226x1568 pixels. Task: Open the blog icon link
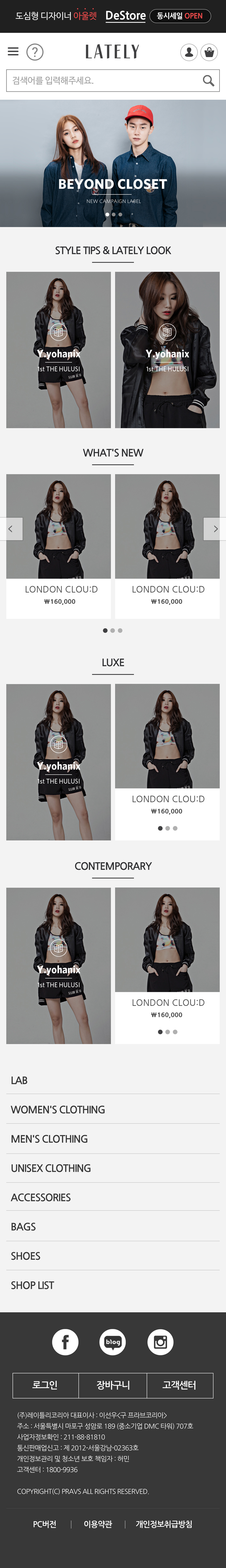pos(113,1342)
